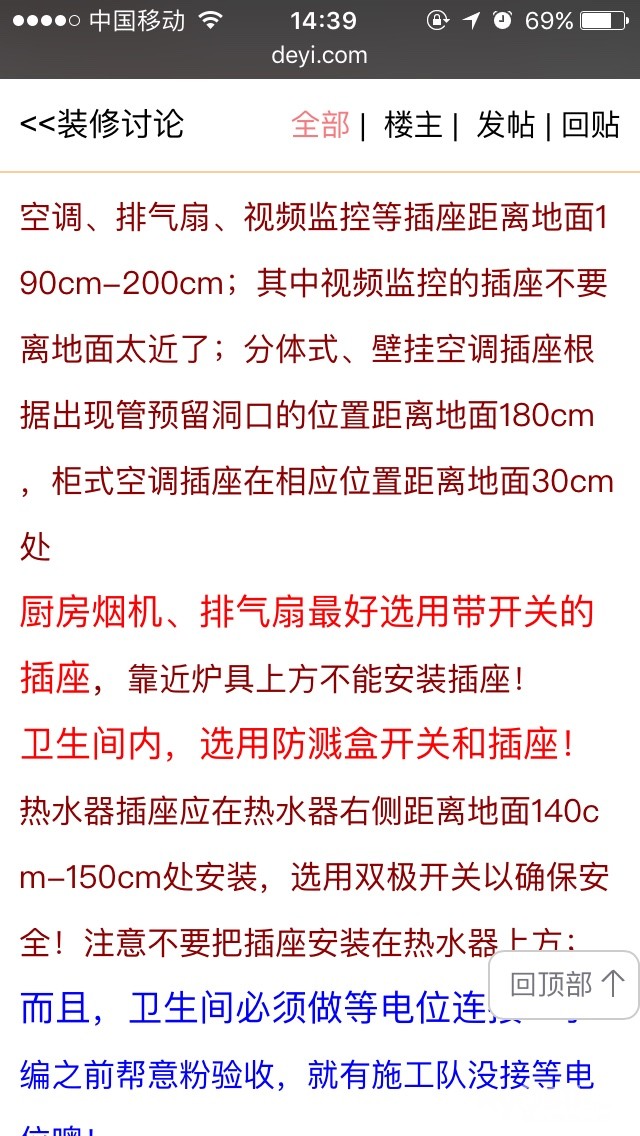Select the 全部 filter
This screenshot has height=1136, width=640.
(320, 125)
